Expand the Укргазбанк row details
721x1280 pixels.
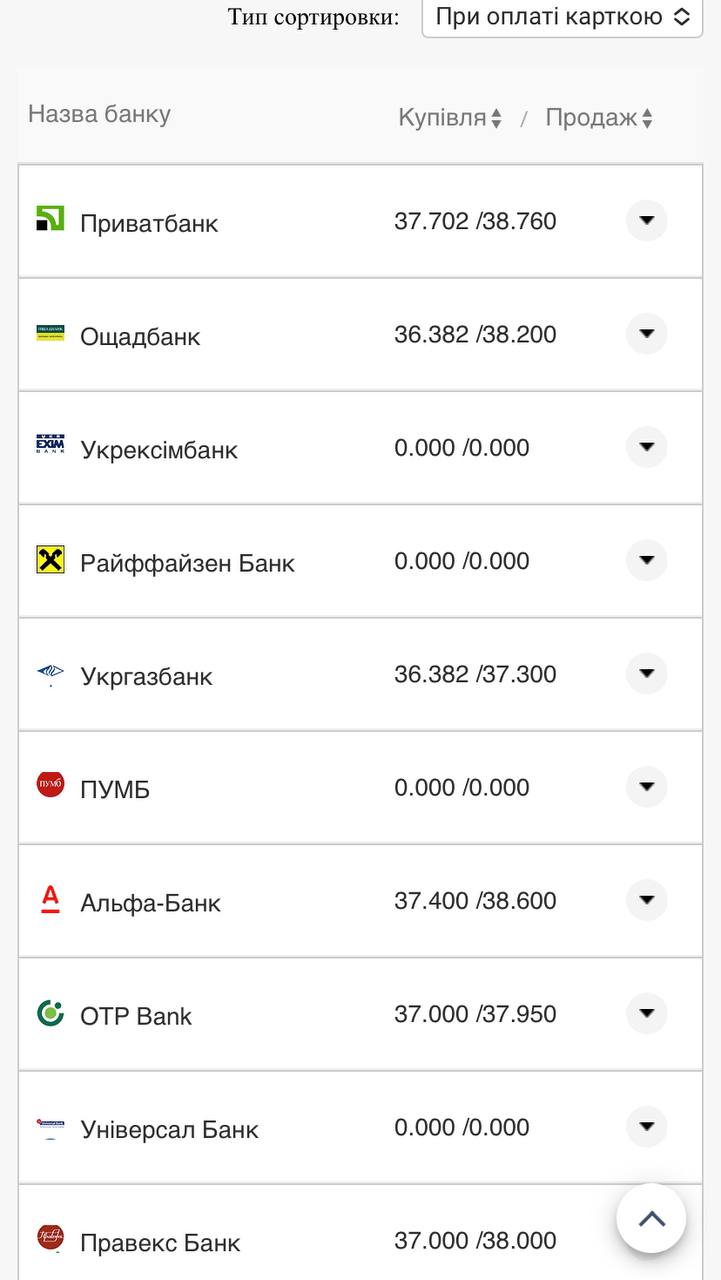[x=646, y=673]
